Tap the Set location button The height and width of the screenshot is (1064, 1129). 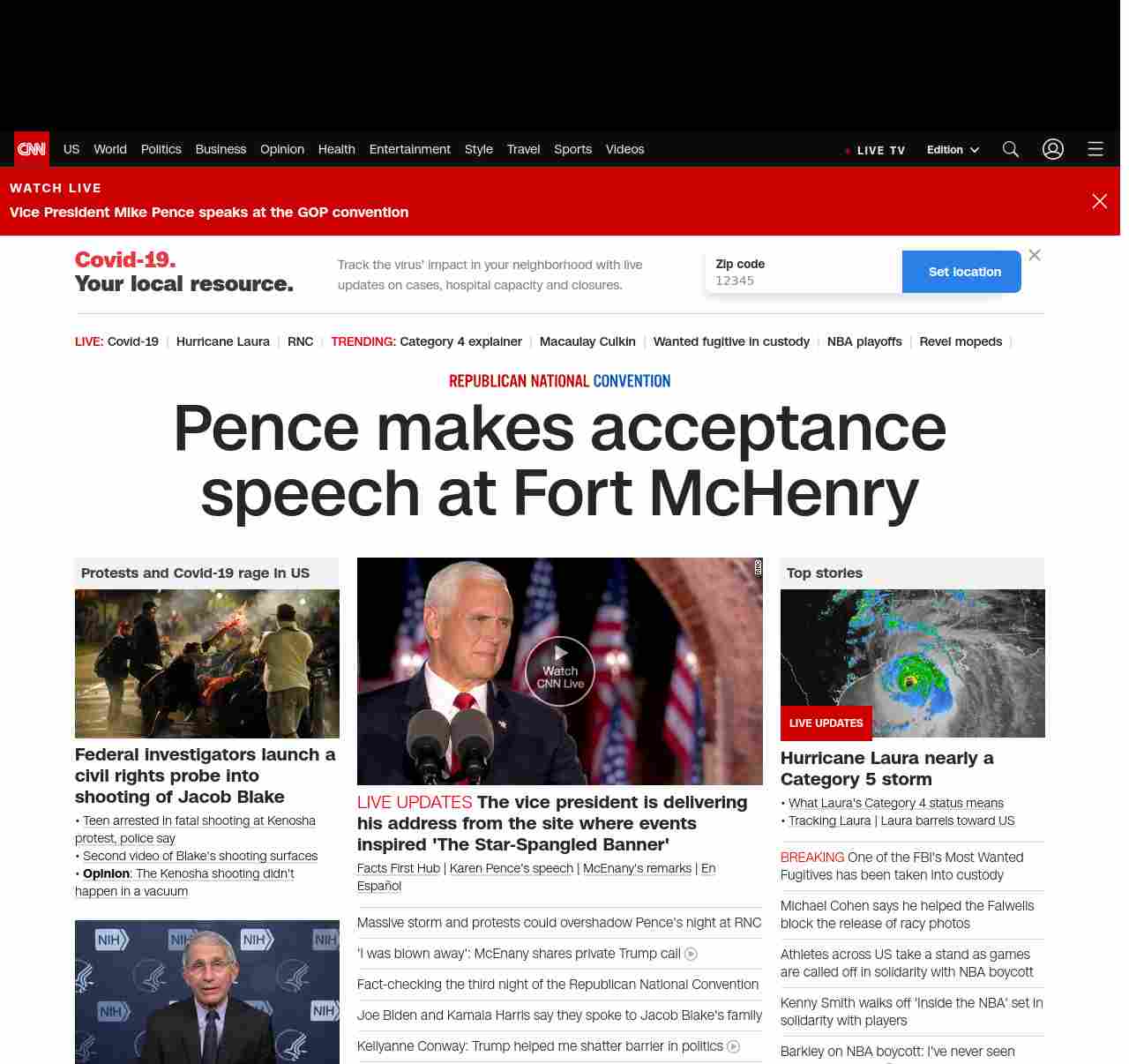(x=964, y=272)
